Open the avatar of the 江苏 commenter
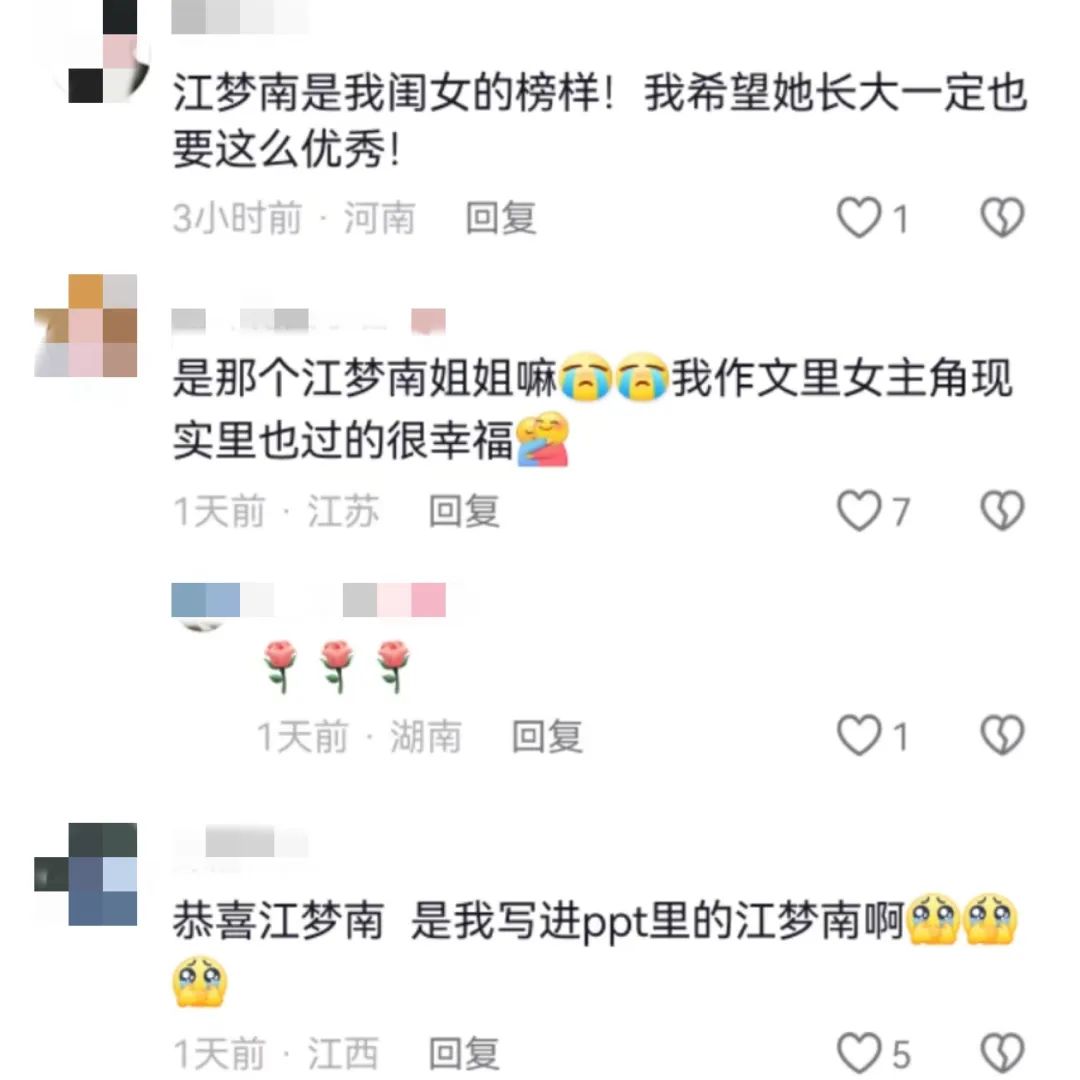This screenshot has height=1080, width=1080. pyautogui.click(x=86, y=326)
